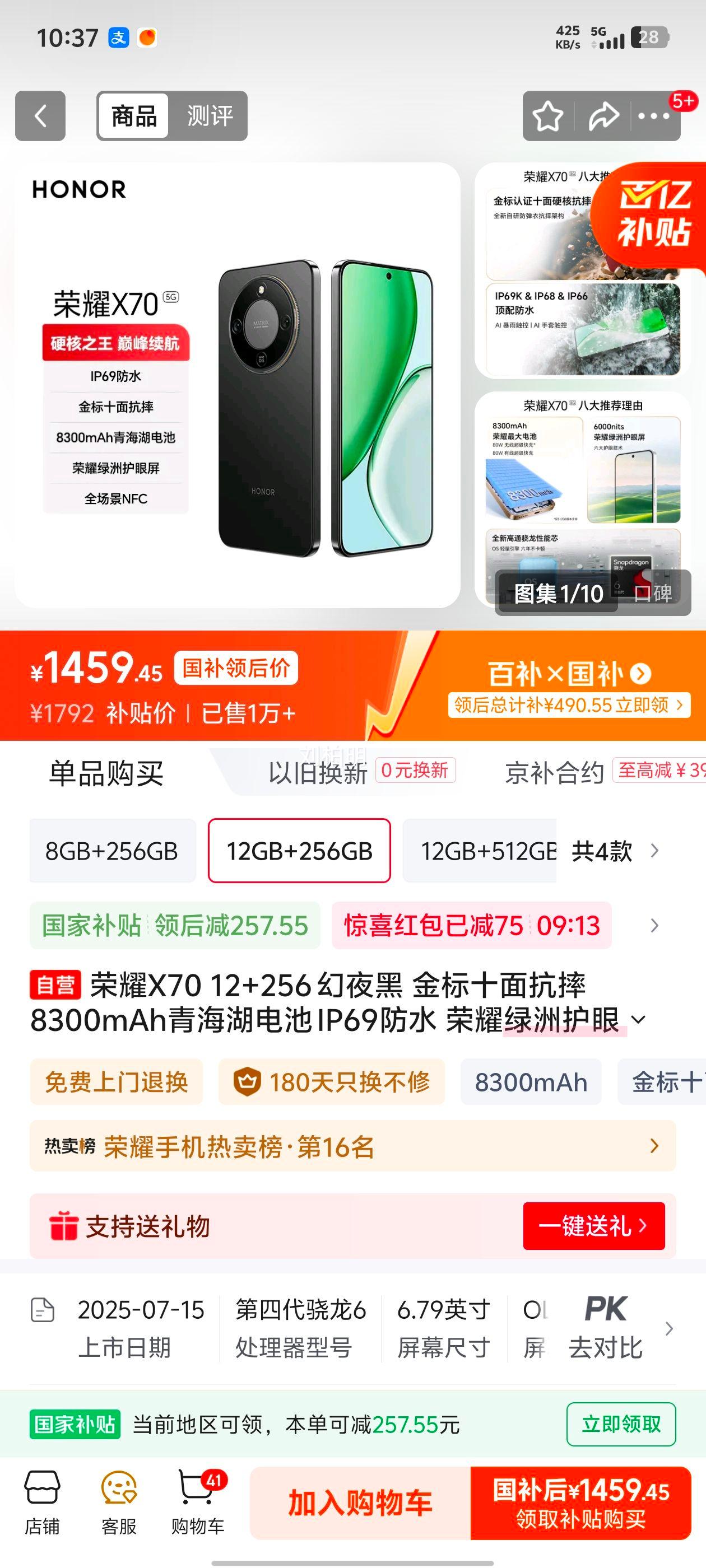Click the back arrow to leave product page
Screen dimensions: 706x1568
(x=40, y=116)
